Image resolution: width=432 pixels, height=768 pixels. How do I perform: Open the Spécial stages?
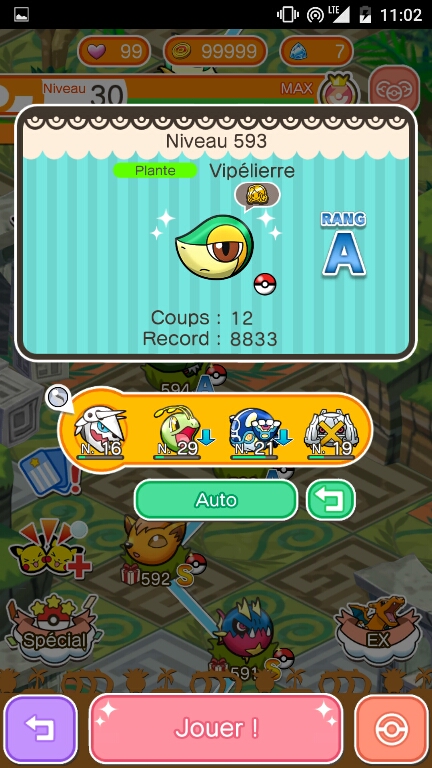52,628
